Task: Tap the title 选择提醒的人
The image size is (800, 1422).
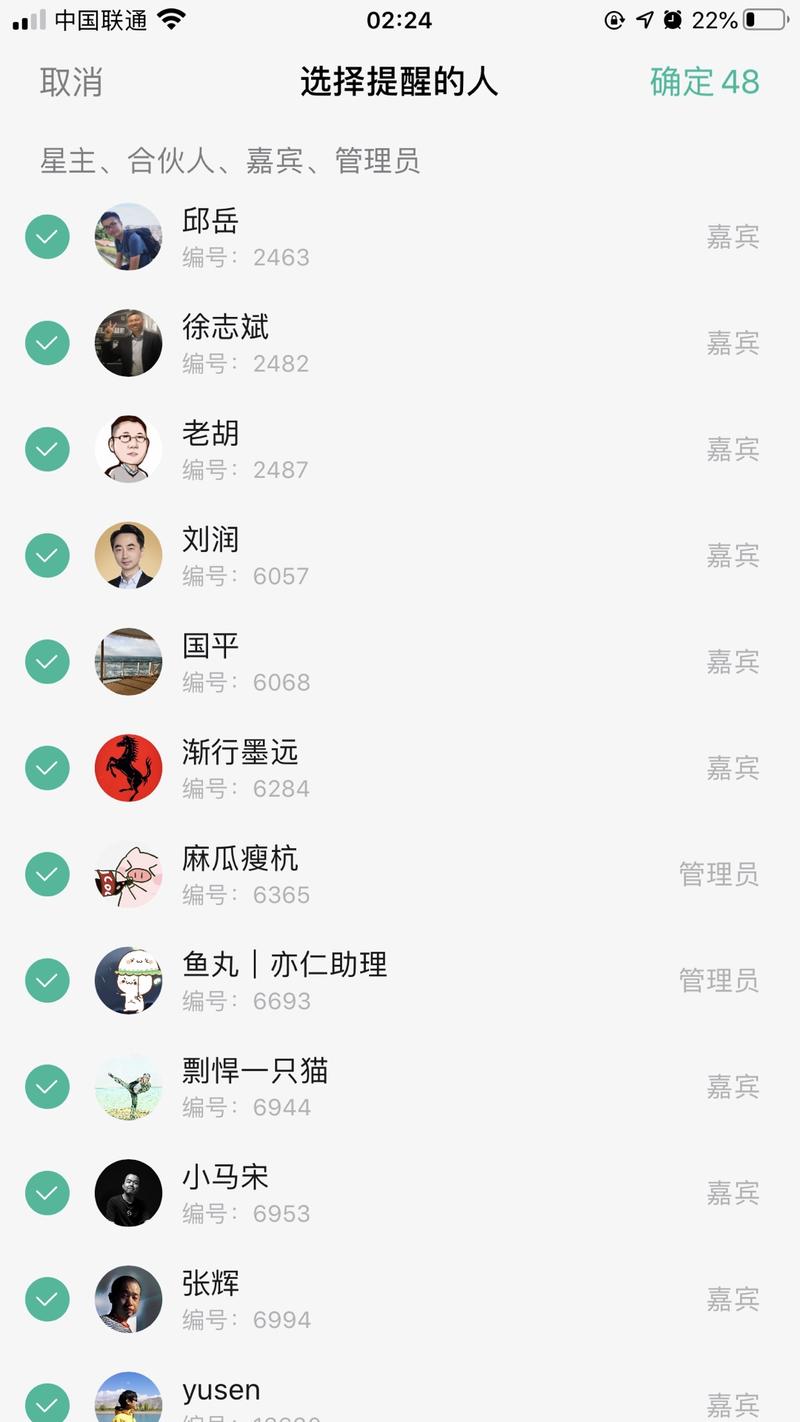Action: [x=400, y=84]
